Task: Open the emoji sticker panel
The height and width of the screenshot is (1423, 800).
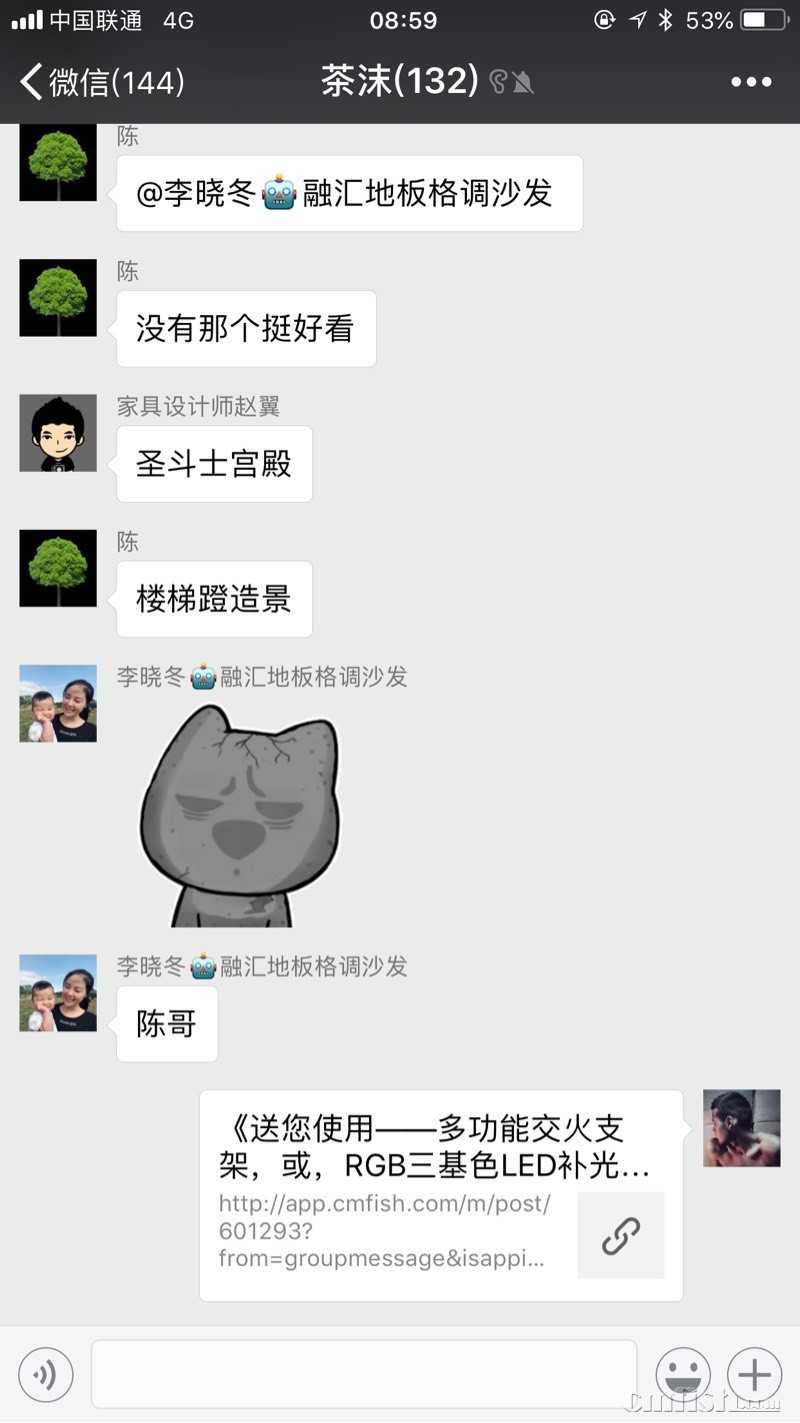Action: tap(683, 1374)
